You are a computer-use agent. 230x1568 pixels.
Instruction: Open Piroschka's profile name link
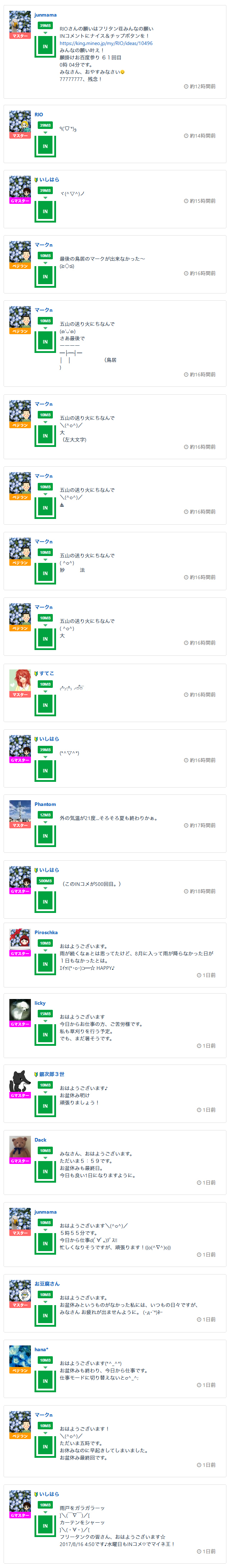point(46,932)
